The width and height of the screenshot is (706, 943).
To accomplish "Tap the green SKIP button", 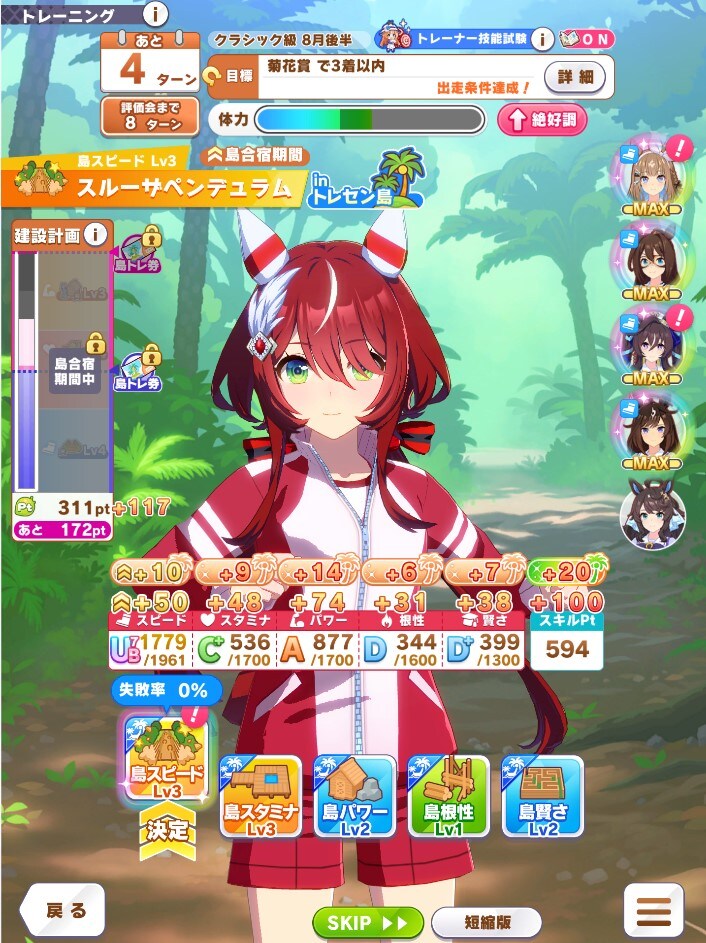I will click(x=367, y=922).
